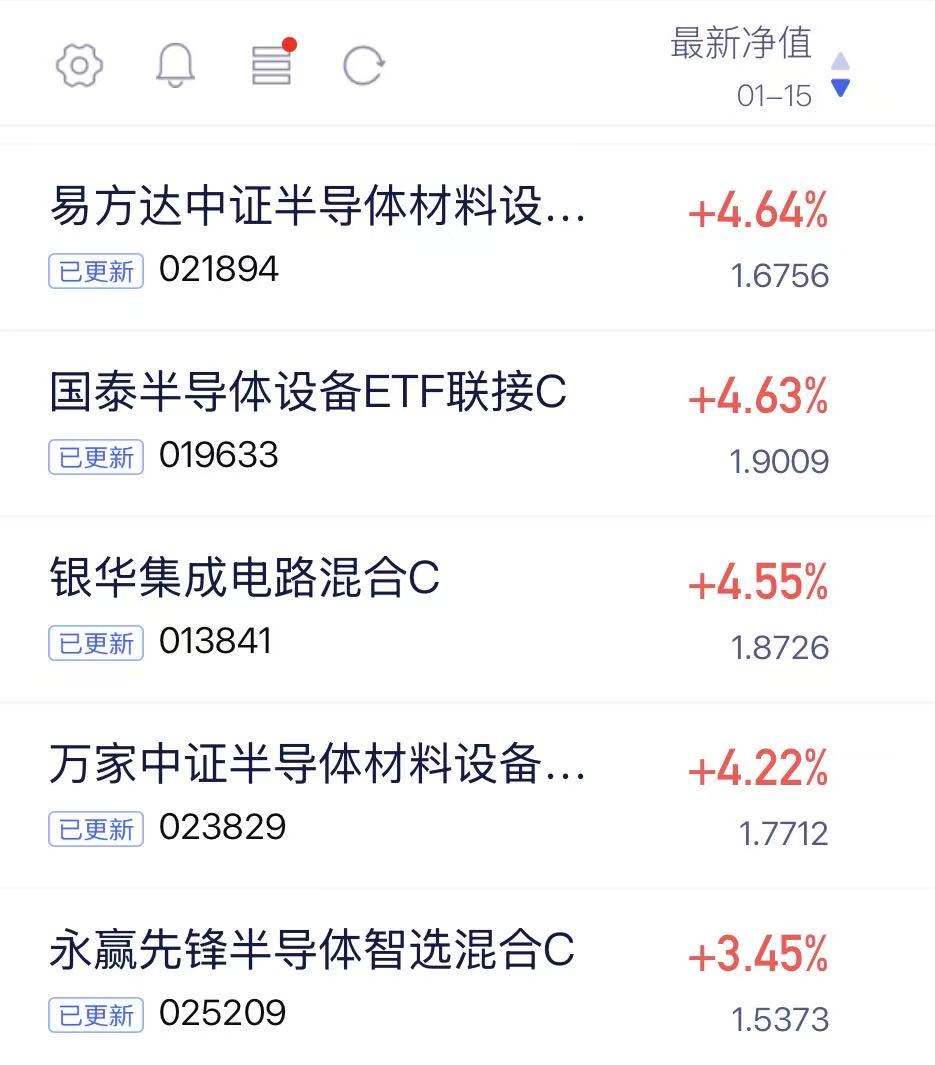Open the notifications bell
This screenshot has height=1065, width=935.
[175, 66]
